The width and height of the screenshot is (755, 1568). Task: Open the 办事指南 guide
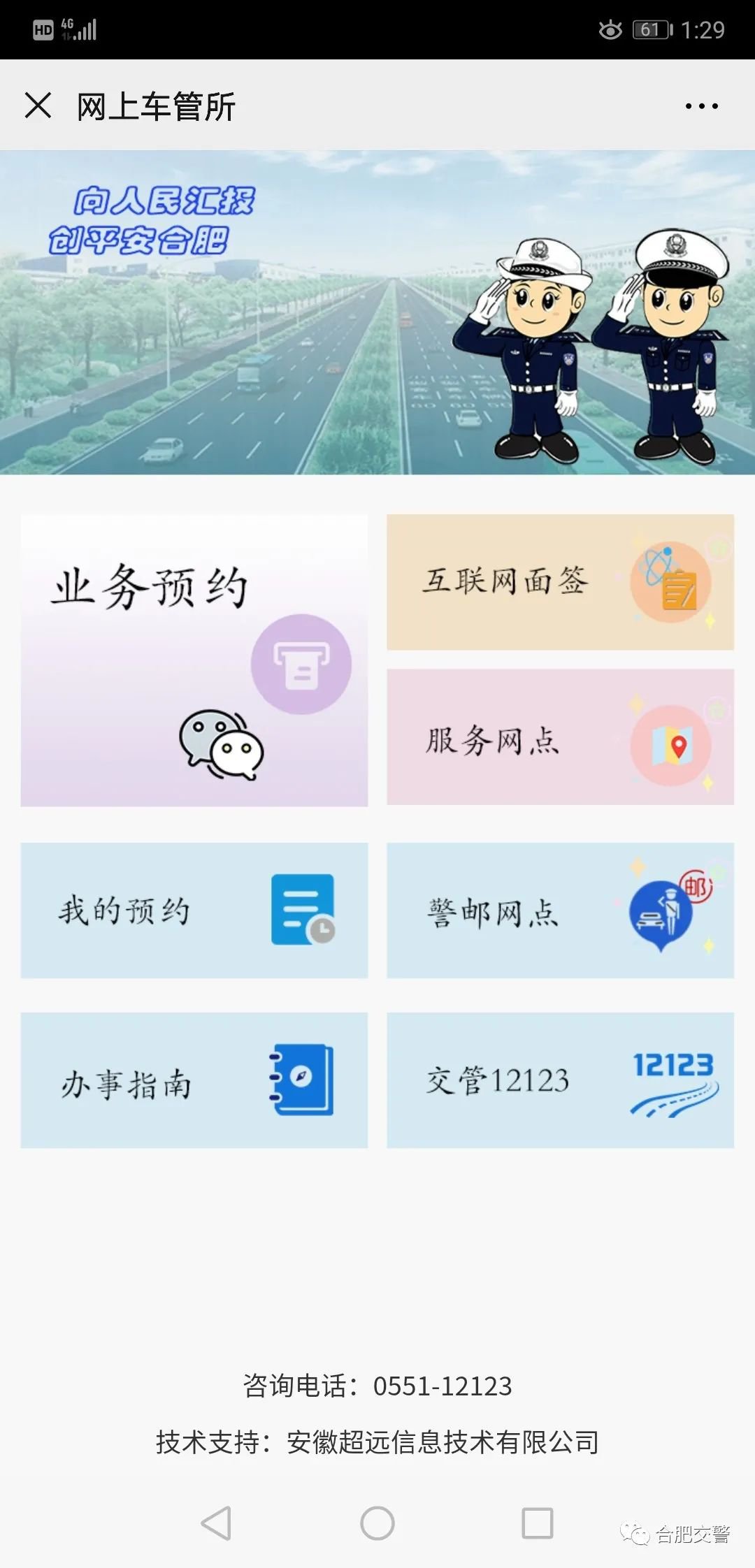tap(194, 1080)
